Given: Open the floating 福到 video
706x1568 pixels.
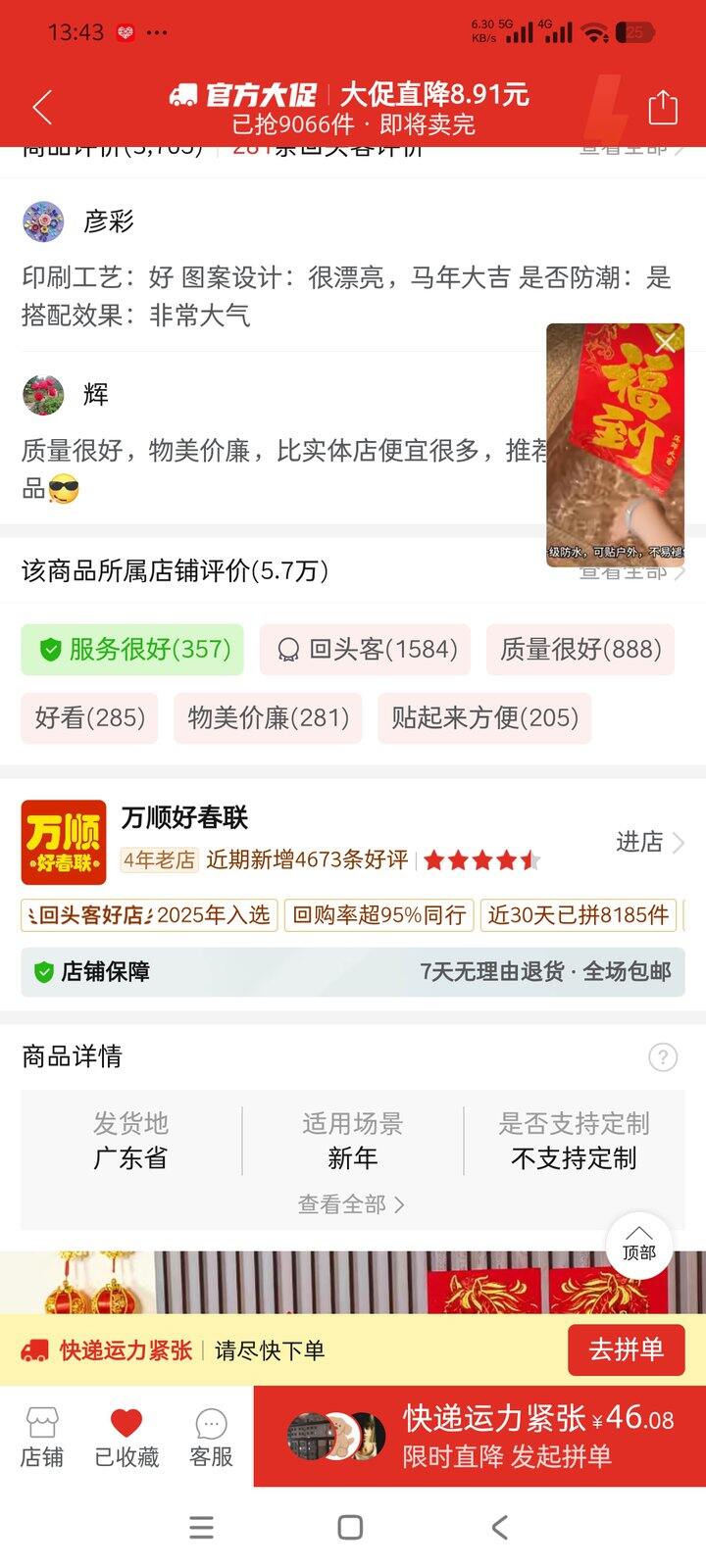Looking at the screenshot, I should [x=615, y=451].
